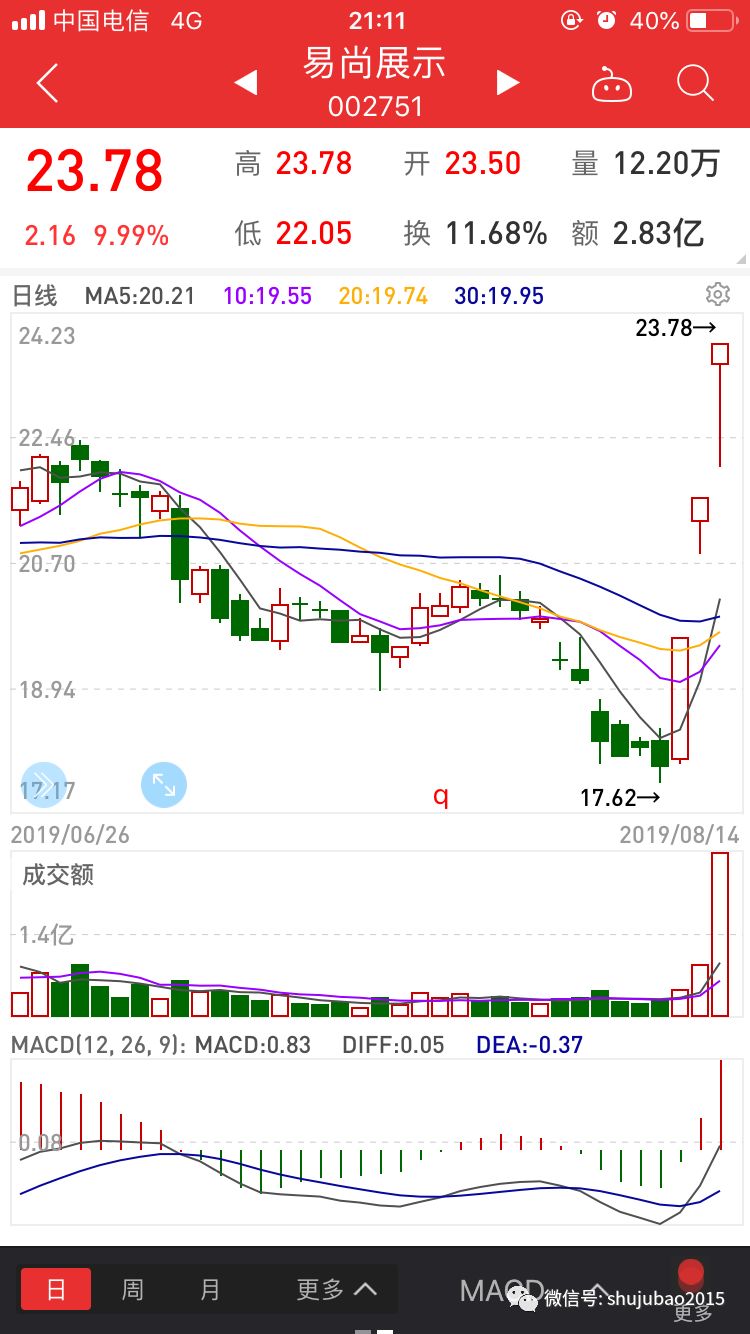Open the robot assistant icon

click(612, 85)
